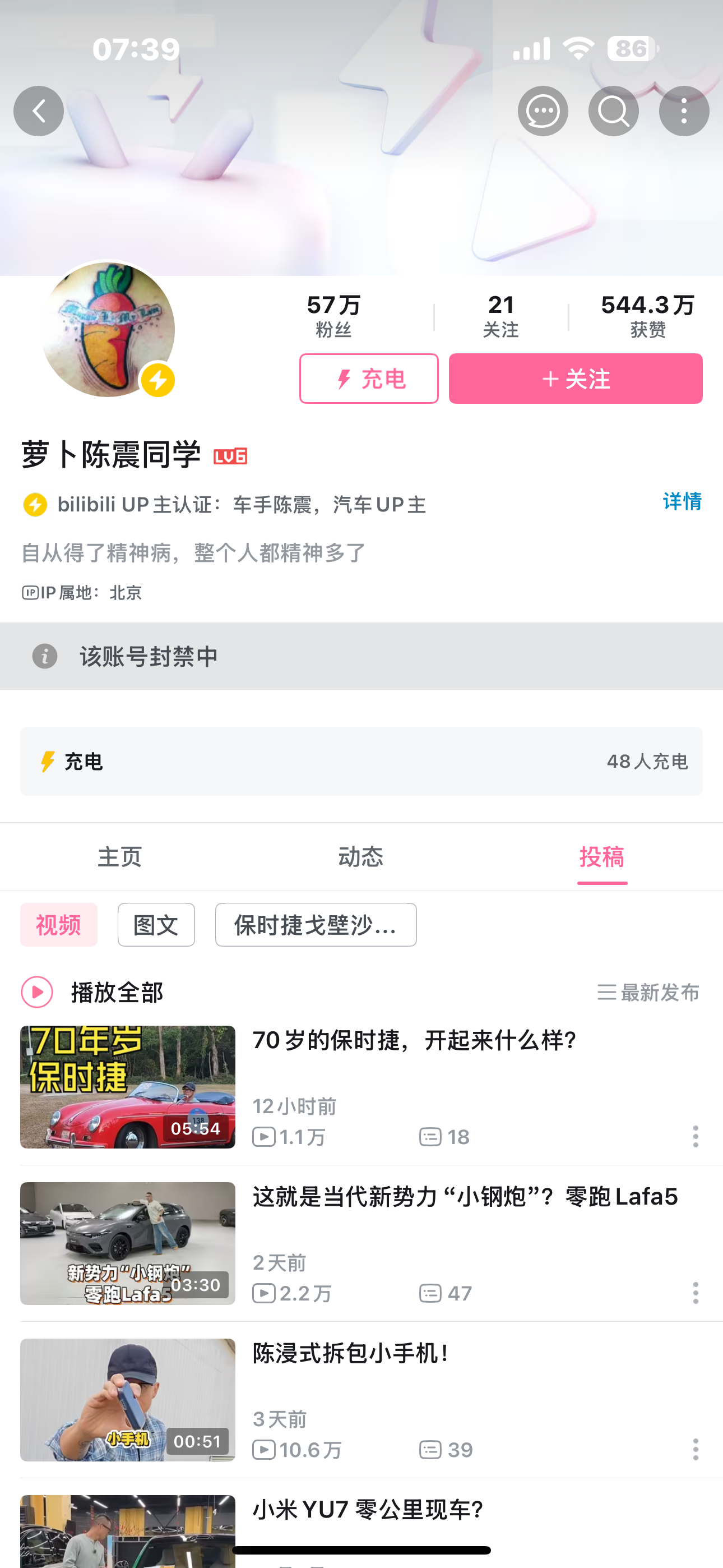Tap the 充电 button beside 关注
The height and width of the screenshot is (1568, 723).
coord(368,379)
